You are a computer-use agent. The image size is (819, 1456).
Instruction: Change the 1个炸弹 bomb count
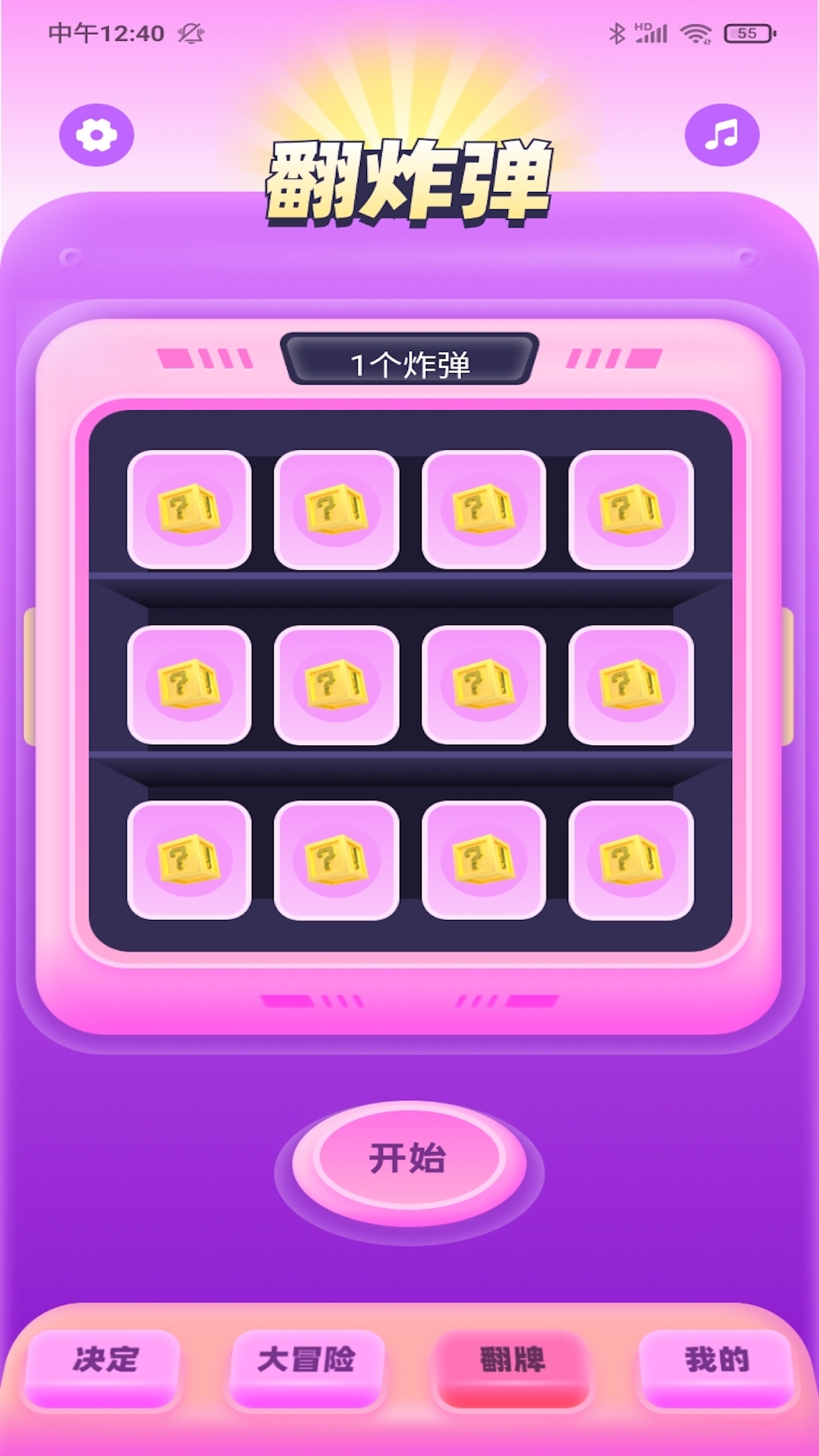click(x=409, y=362)
